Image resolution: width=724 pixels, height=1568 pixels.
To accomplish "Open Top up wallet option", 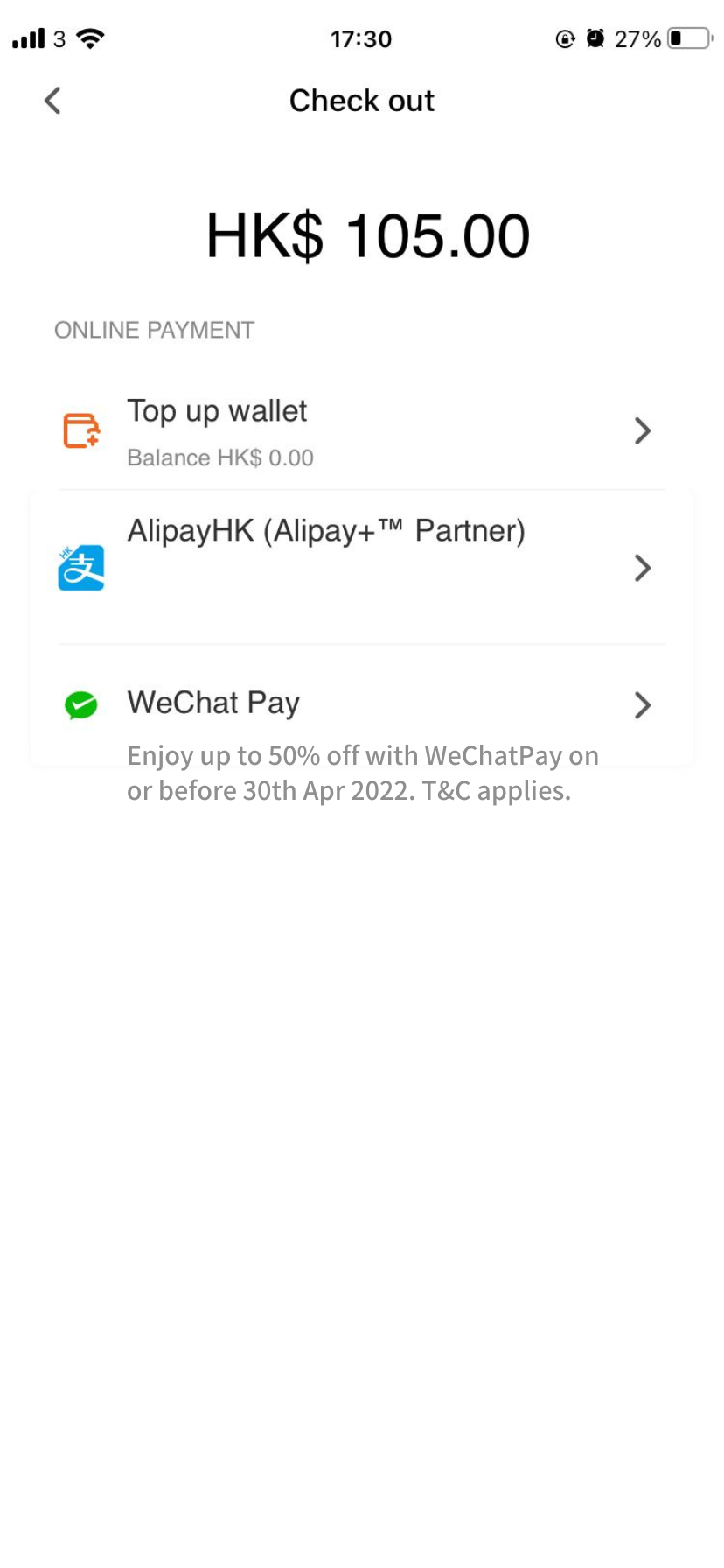I will coord(360,430).
